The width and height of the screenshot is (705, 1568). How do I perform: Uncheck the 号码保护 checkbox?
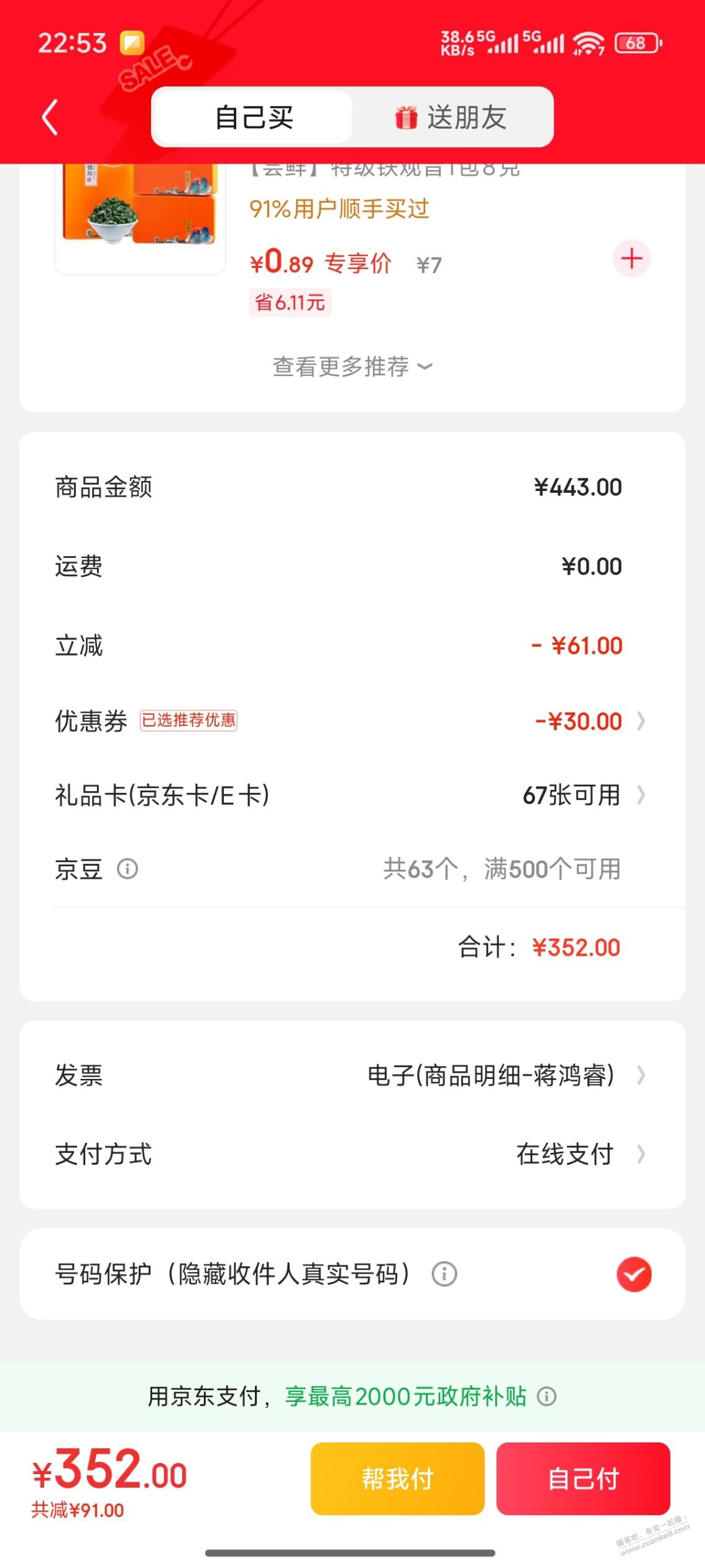click(x=634, y=1274)
